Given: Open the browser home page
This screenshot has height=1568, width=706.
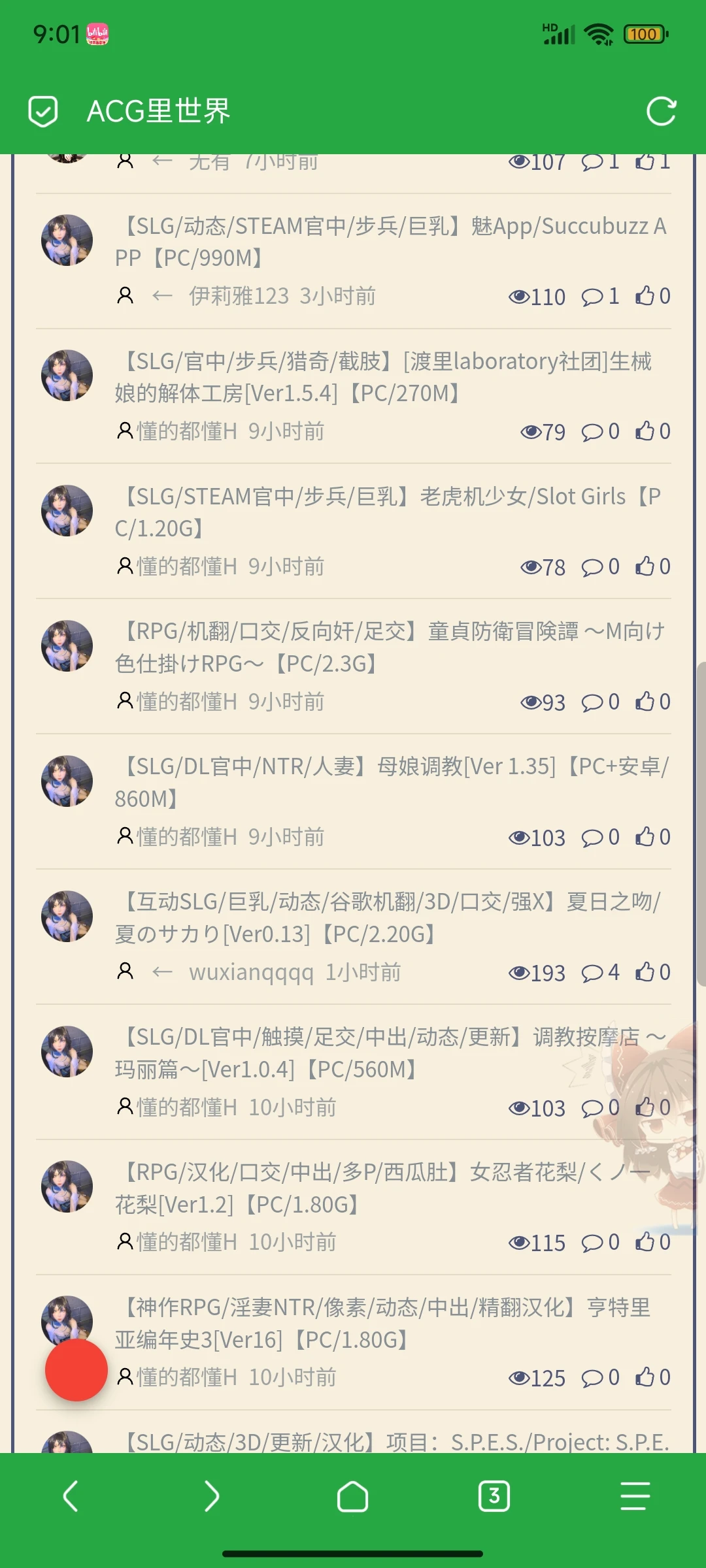Looking at the screenshot, I should [353, 1496].
